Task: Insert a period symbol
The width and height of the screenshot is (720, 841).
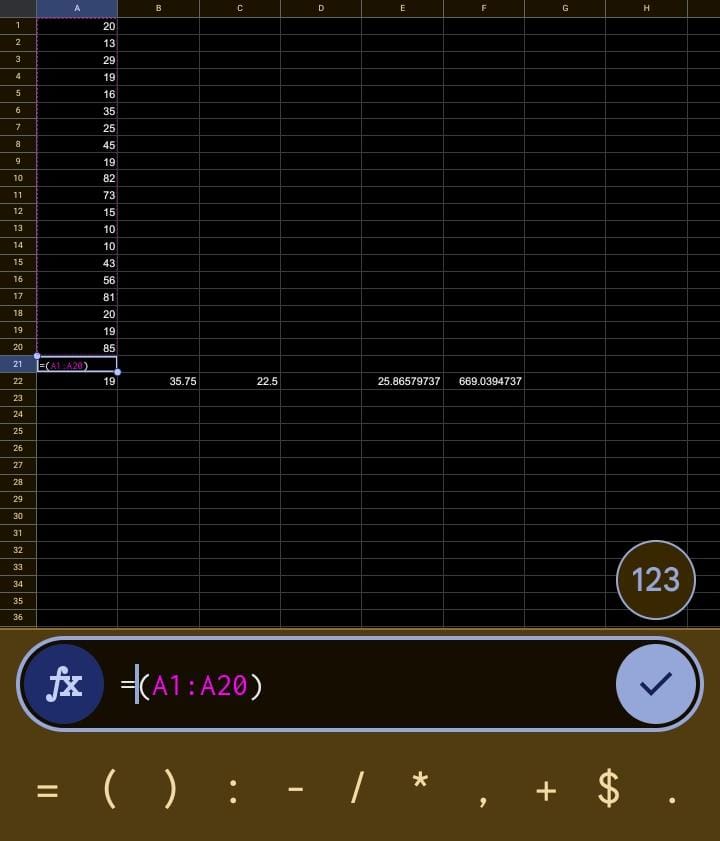Action: (671, 797)
